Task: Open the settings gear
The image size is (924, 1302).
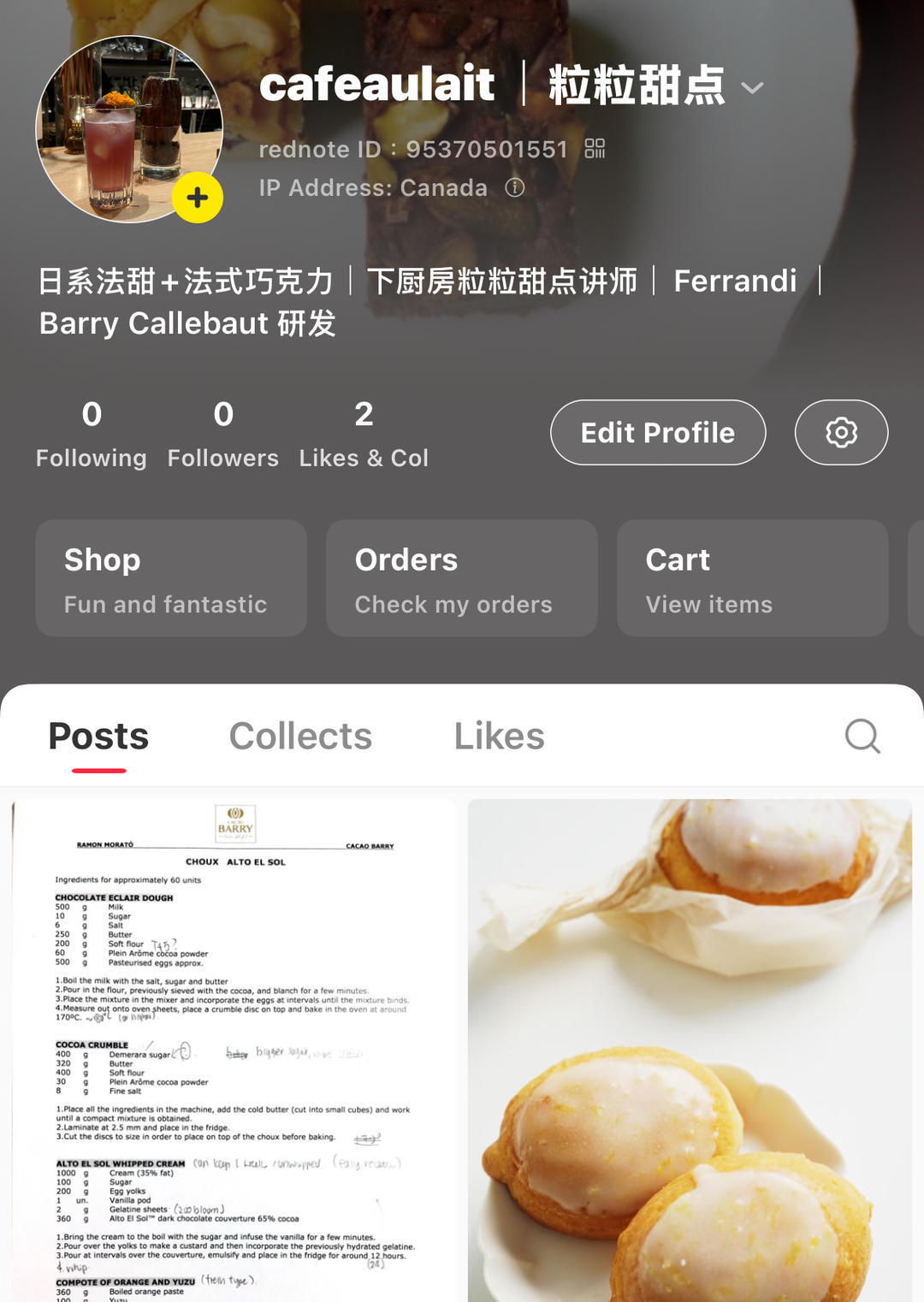Action: [x=841, y=433]
